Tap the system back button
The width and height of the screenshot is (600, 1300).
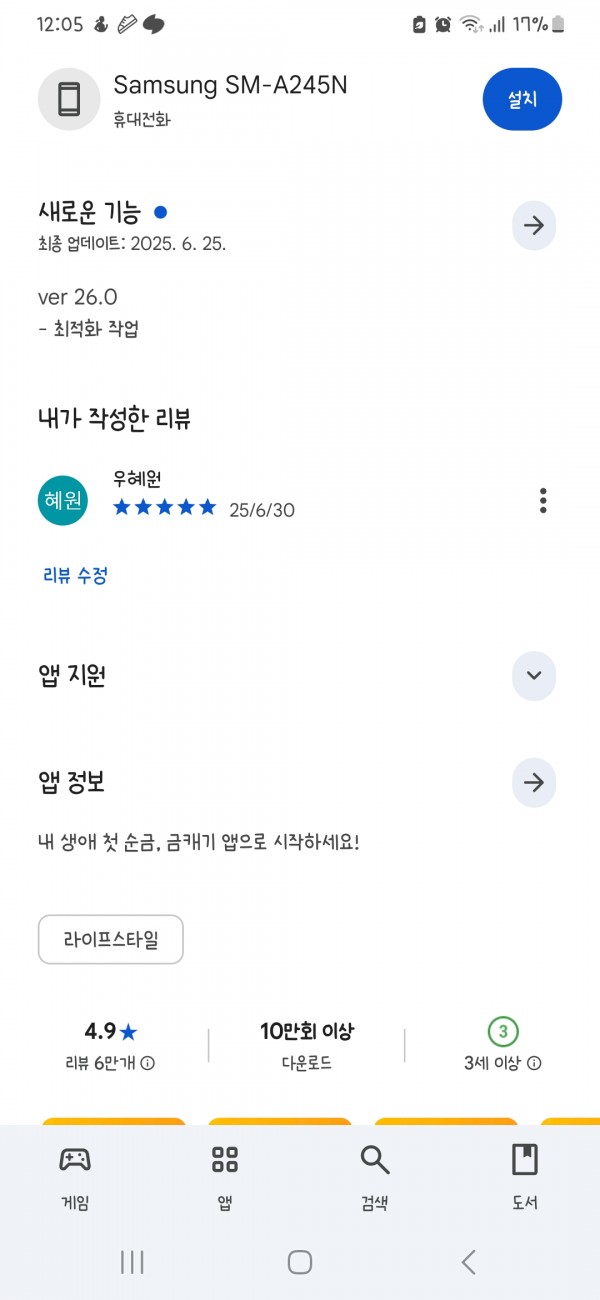468,1262
